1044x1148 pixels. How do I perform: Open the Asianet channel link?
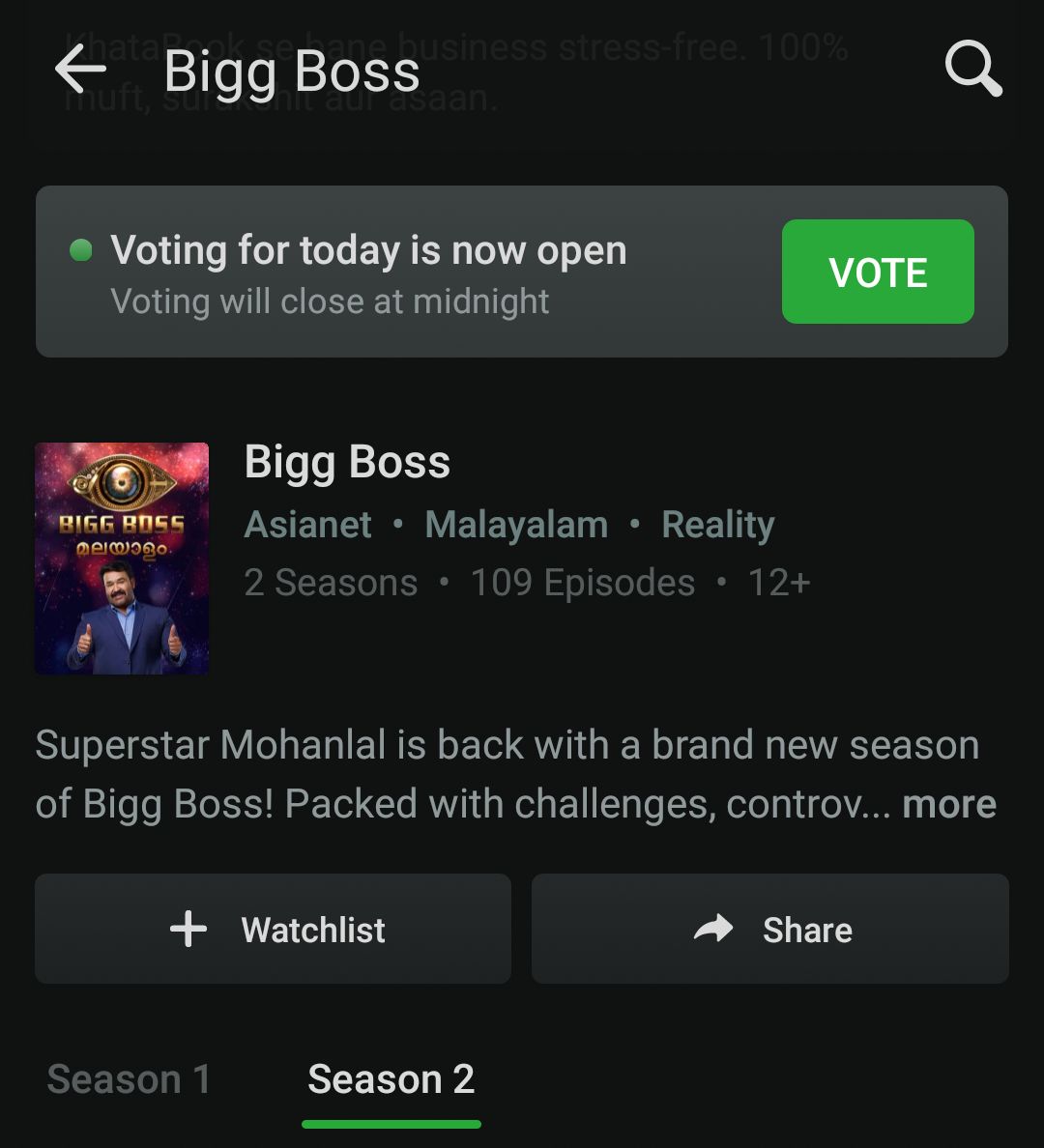coord(307,525)
